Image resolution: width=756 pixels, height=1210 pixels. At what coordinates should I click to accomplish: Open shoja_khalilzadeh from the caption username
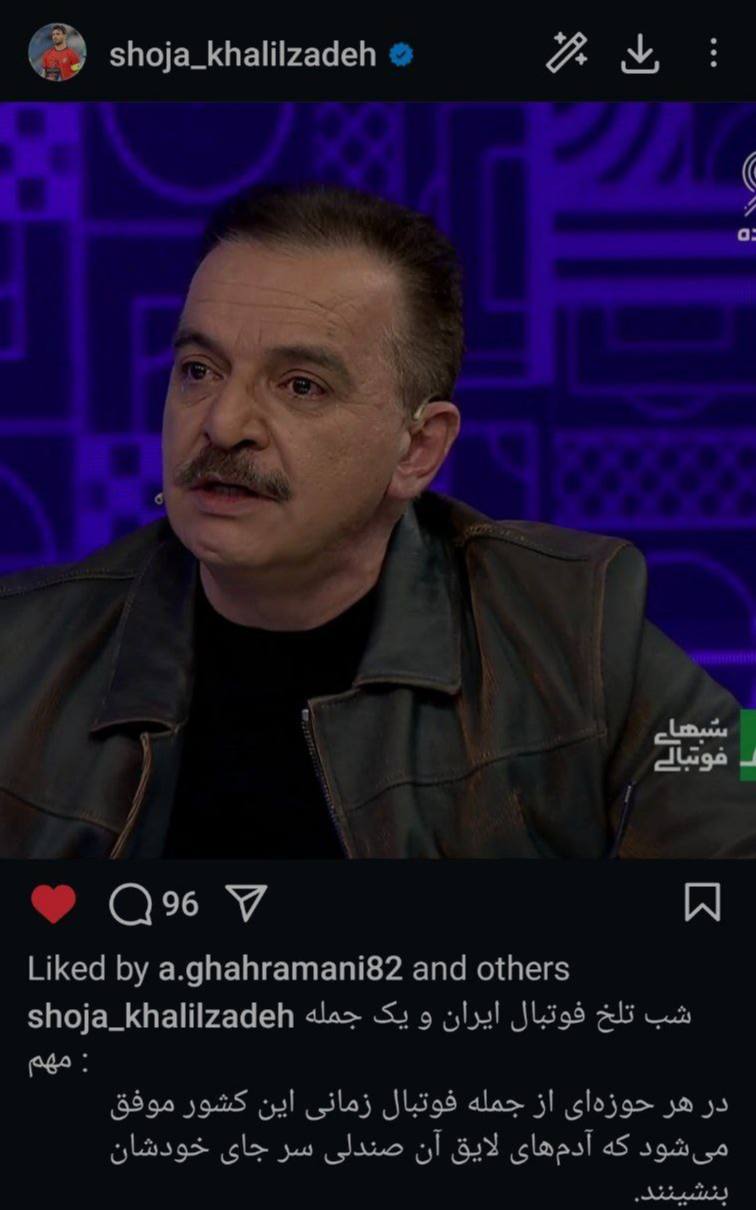tap(161, 1016)
